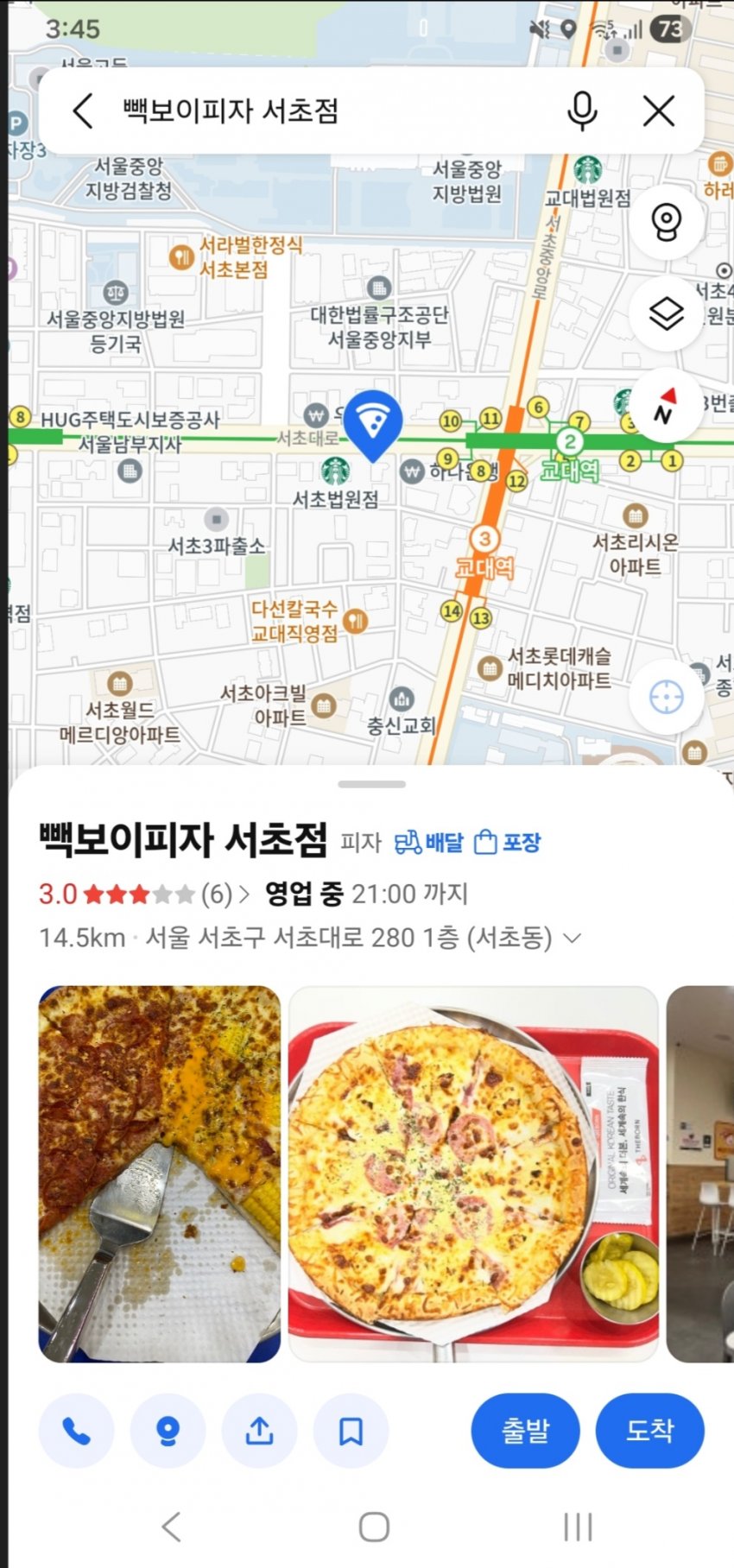Set this place as 도착 destination
Viewport: 734px width, 1568px height.
(649, 1431)
